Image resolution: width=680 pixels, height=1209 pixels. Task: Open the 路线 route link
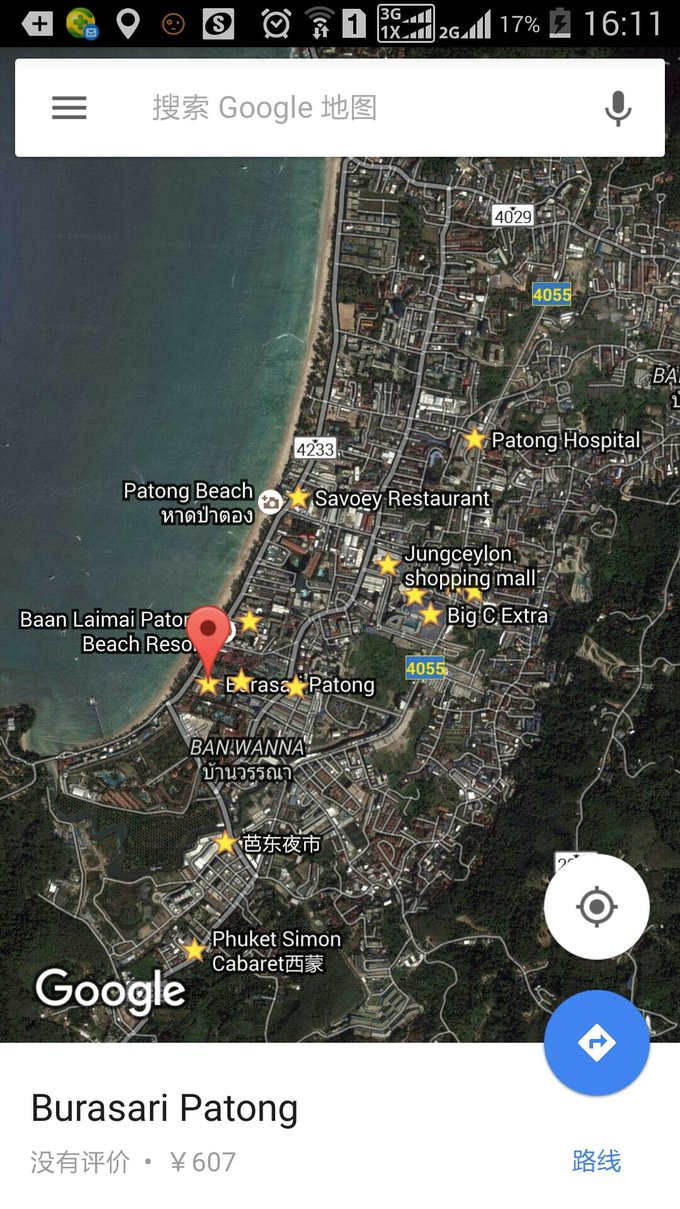596,1161
